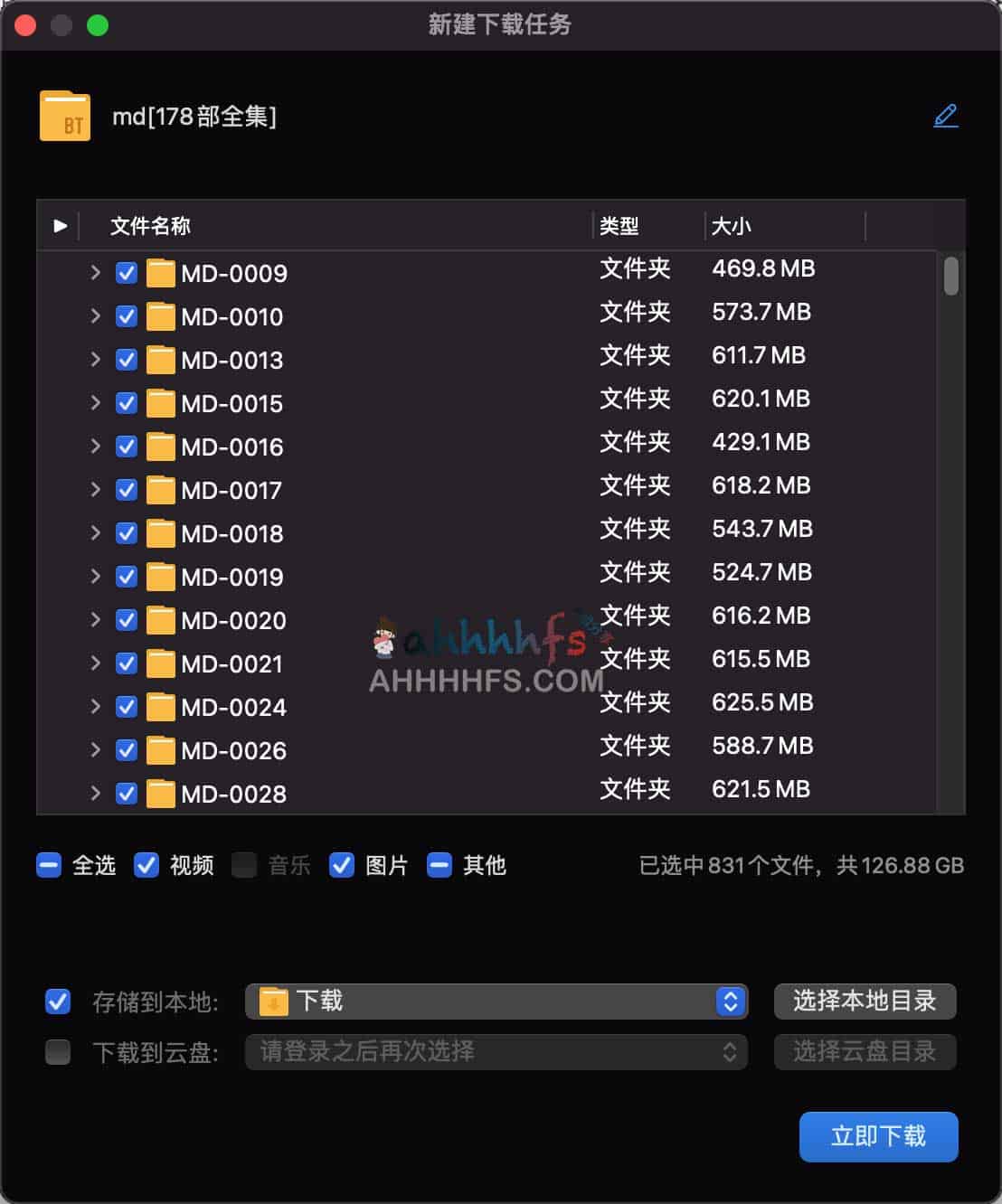Click the edit pencil for the task name
The width and height of the screenshot is (1002, 1204).
coord(945,116)
